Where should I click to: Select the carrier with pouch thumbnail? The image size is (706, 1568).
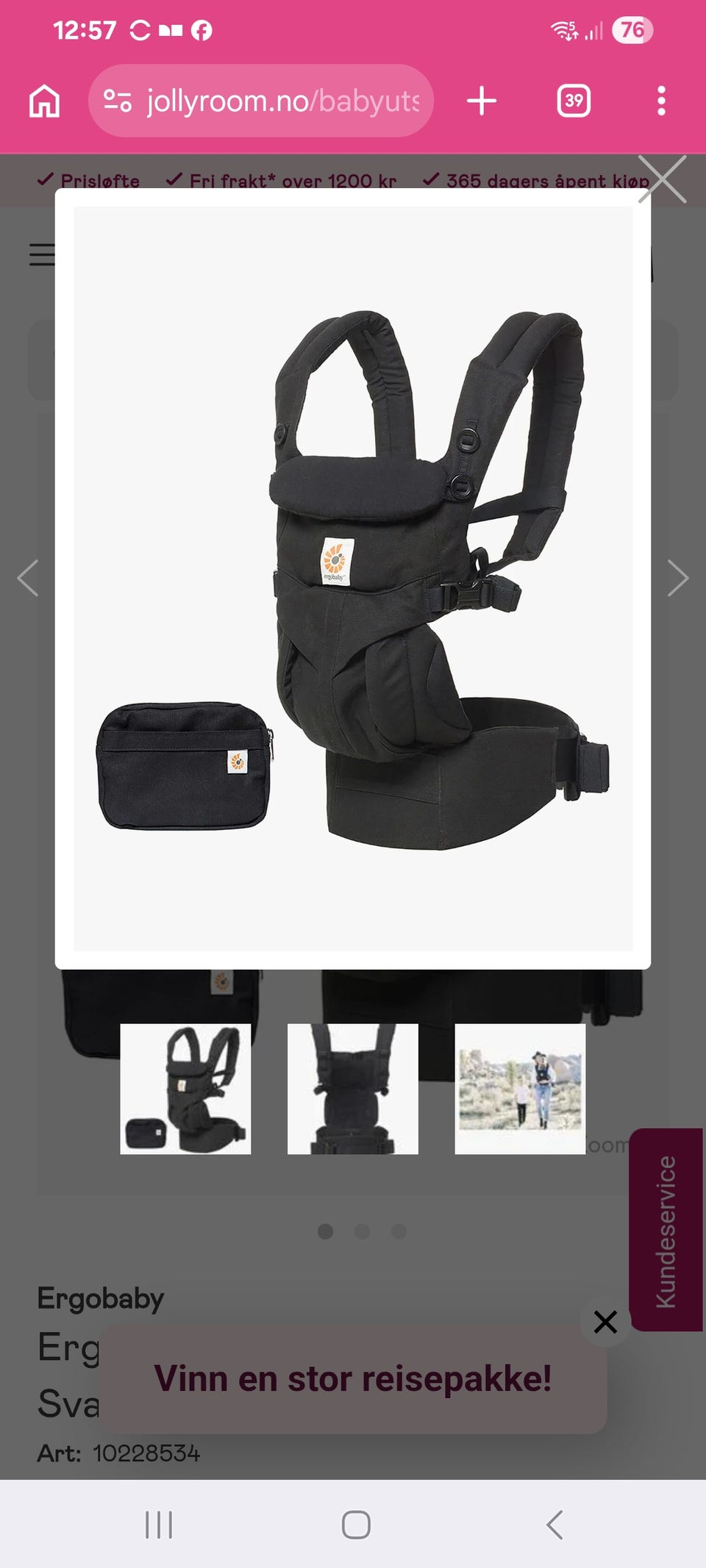(x=185, y=1089)
